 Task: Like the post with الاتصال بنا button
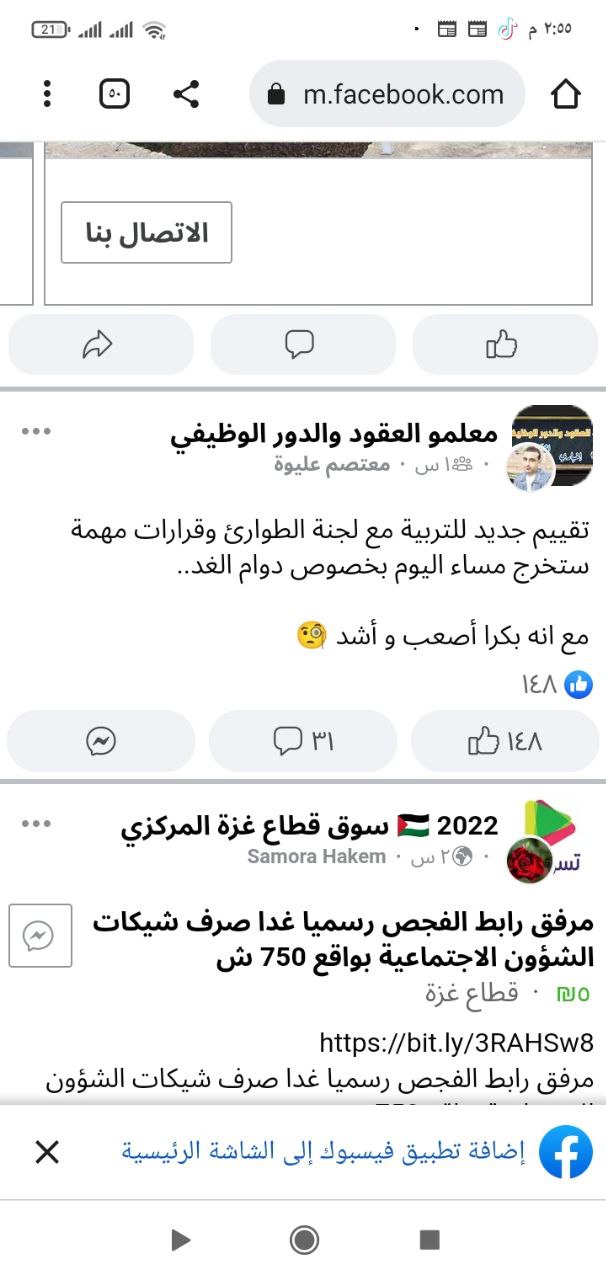[503, 345]
